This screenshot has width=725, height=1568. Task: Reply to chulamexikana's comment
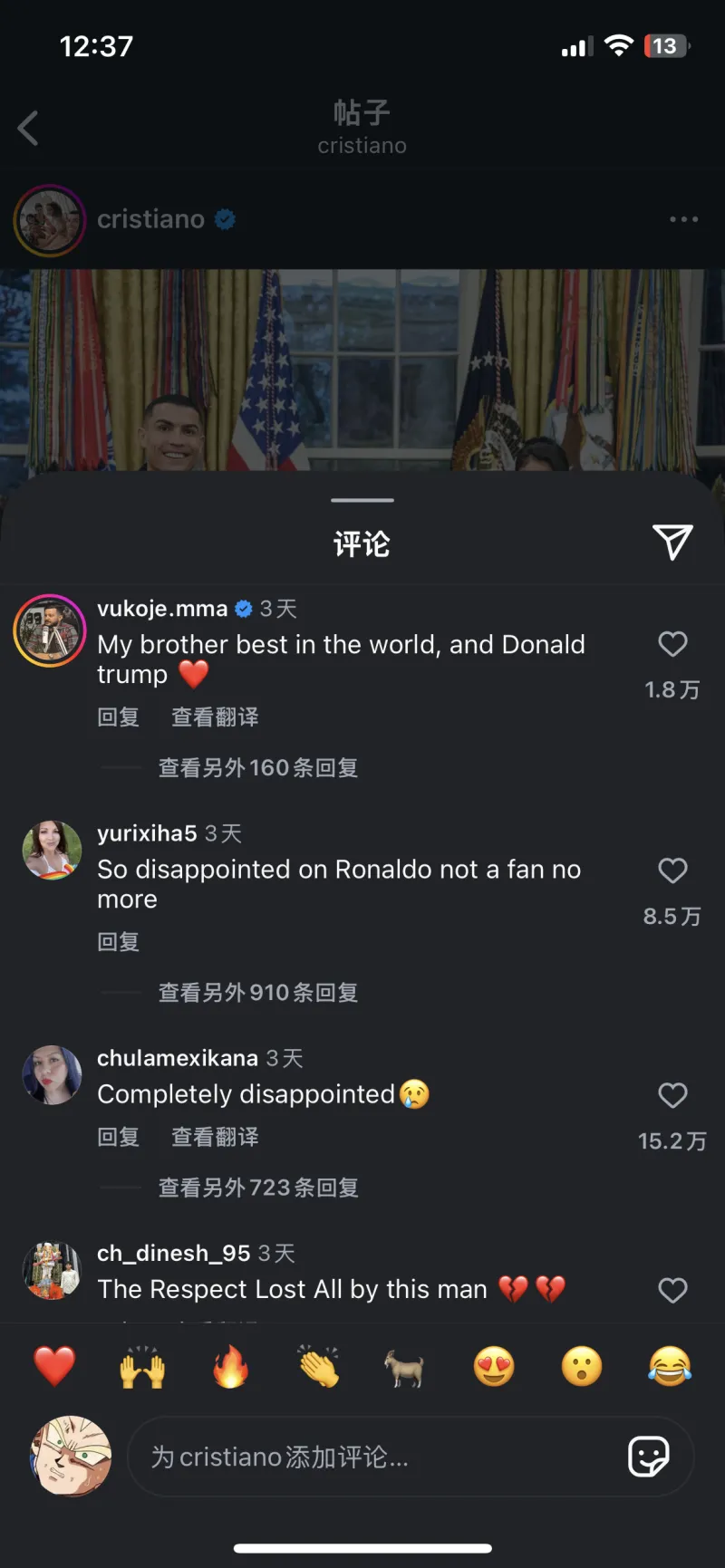click(119, 1137)
